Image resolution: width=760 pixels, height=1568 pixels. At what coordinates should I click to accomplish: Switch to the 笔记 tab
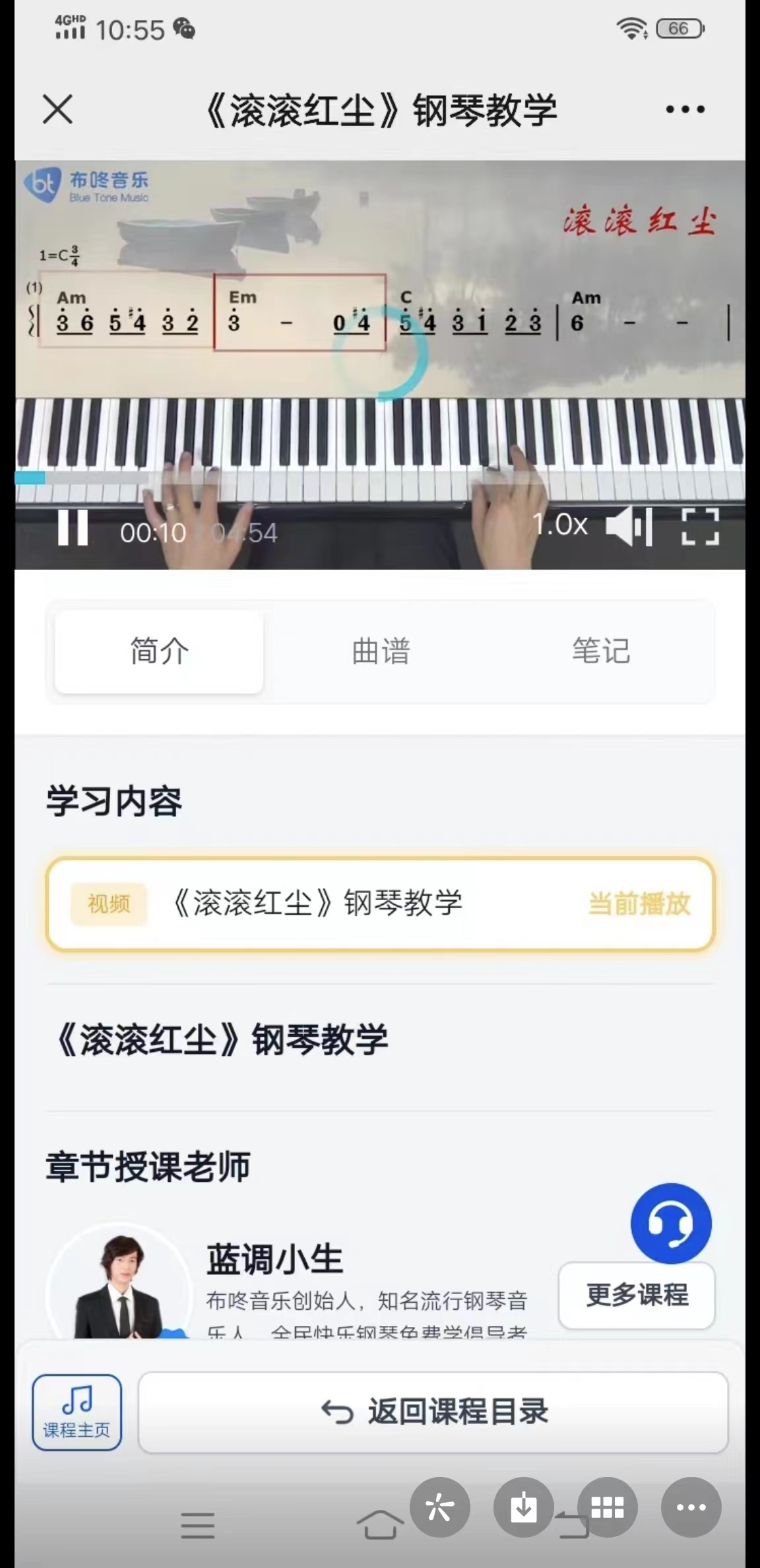[x=601, y=651]
